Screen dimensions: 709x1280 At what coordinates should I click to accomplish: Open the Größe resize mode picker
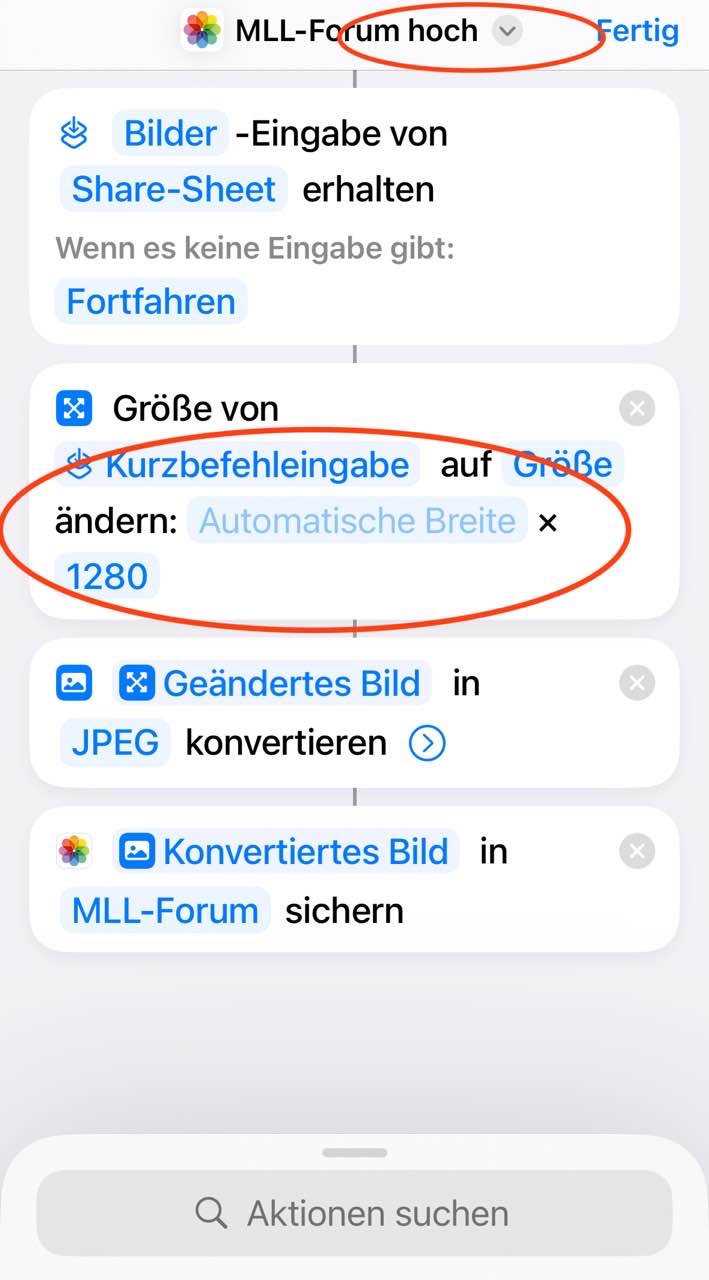562,465
